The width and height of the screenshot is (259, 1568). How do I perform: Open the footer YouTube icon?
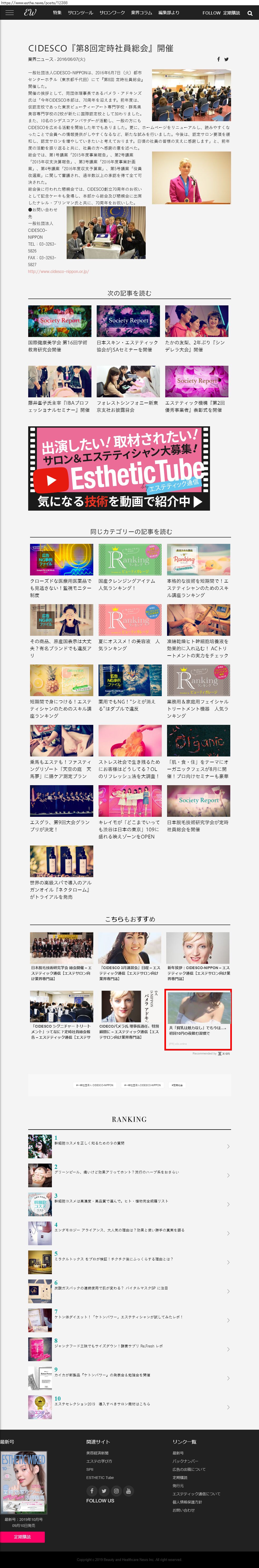[128, 1491]
